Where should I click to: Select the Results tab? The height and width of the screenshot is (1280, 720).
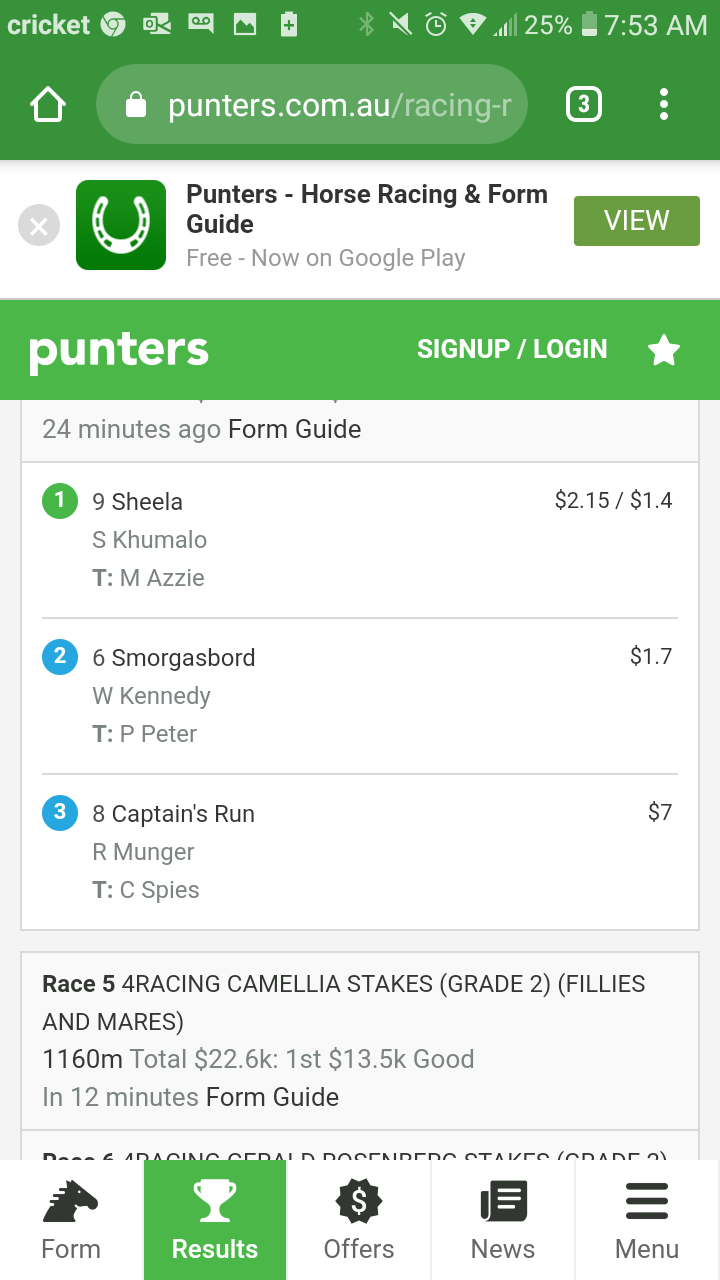[x=215, y=1220]
